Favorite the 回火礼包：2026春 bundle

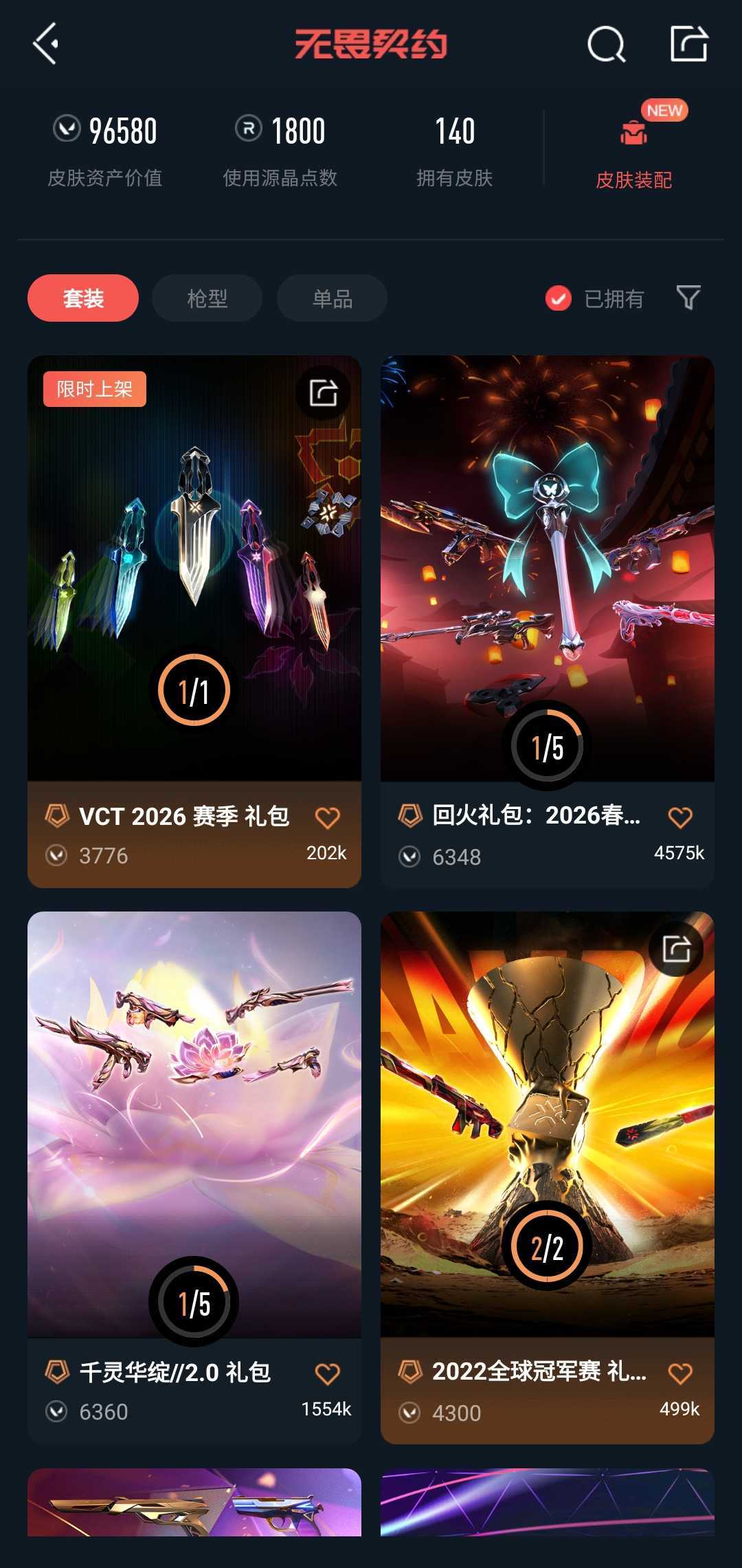tap(680, 817)
